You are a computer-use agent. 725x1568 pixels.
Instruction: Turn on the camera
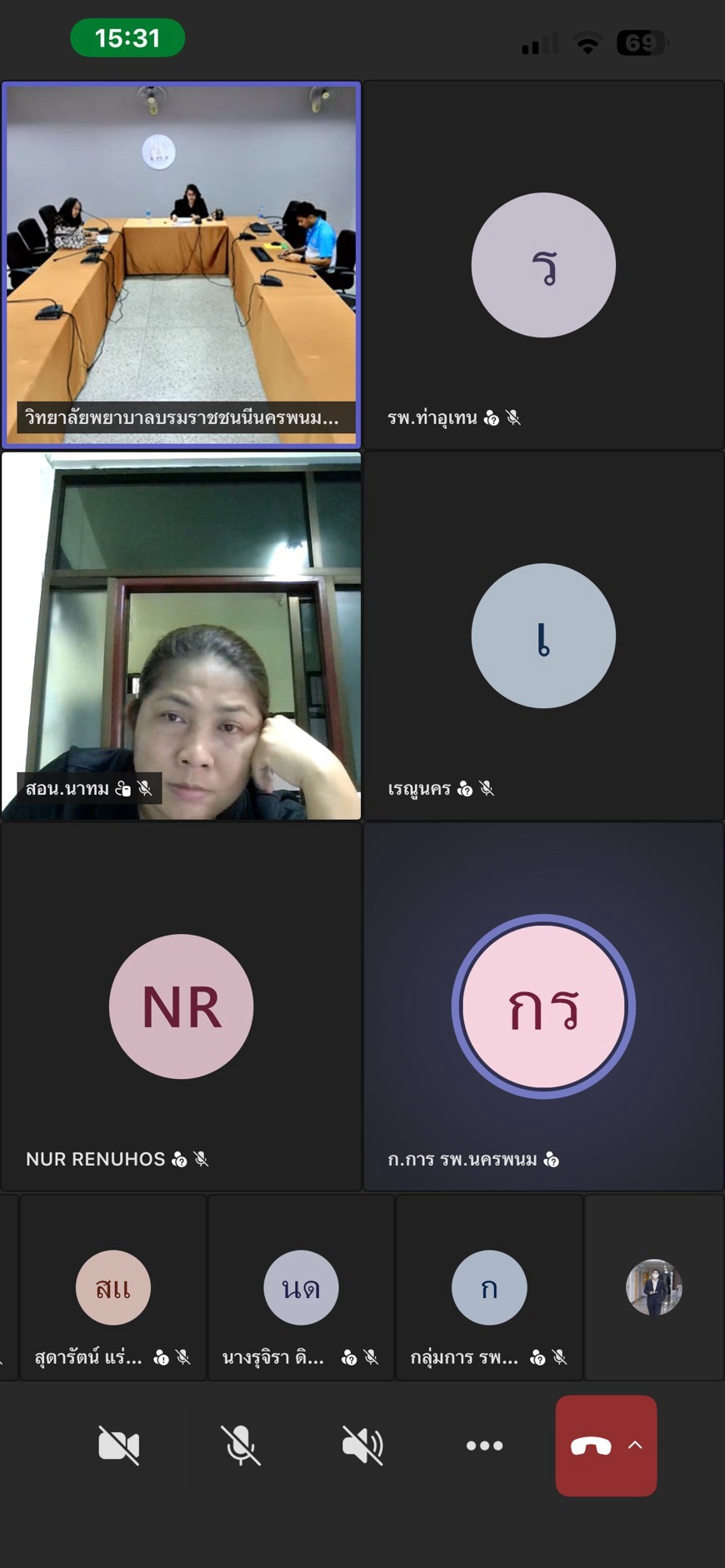coord(118,1445)
